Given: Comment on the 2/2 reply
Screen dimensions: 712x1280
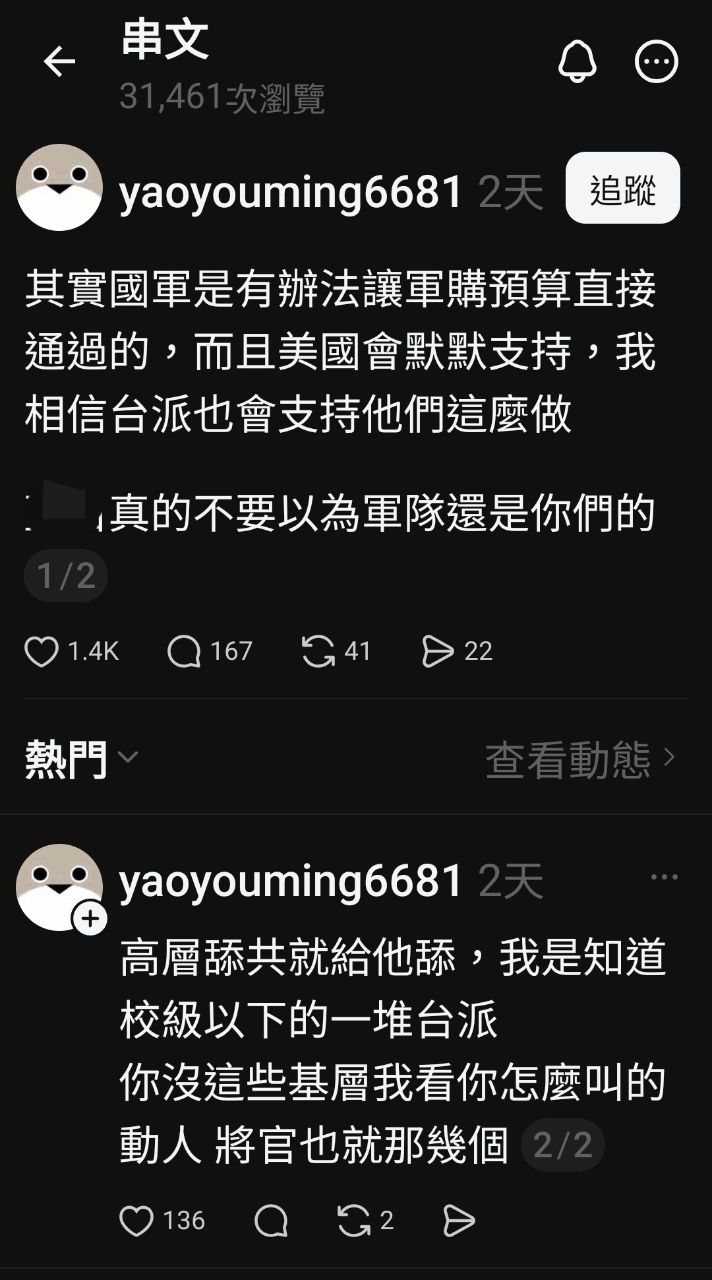Looking at the screenshot, I should (270, 1221).
